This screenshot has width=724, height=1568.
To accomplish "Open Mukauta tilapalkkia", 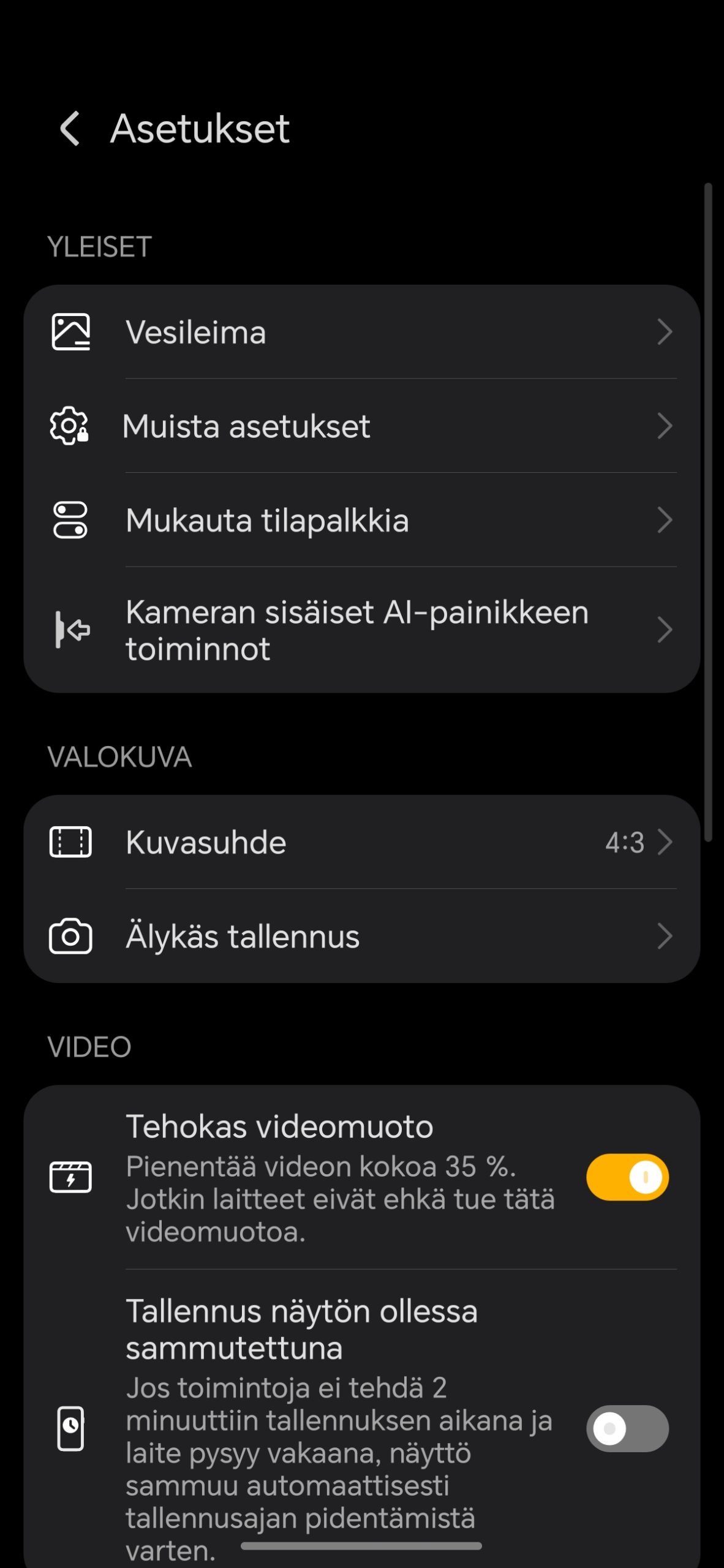I will coord(361,521).
